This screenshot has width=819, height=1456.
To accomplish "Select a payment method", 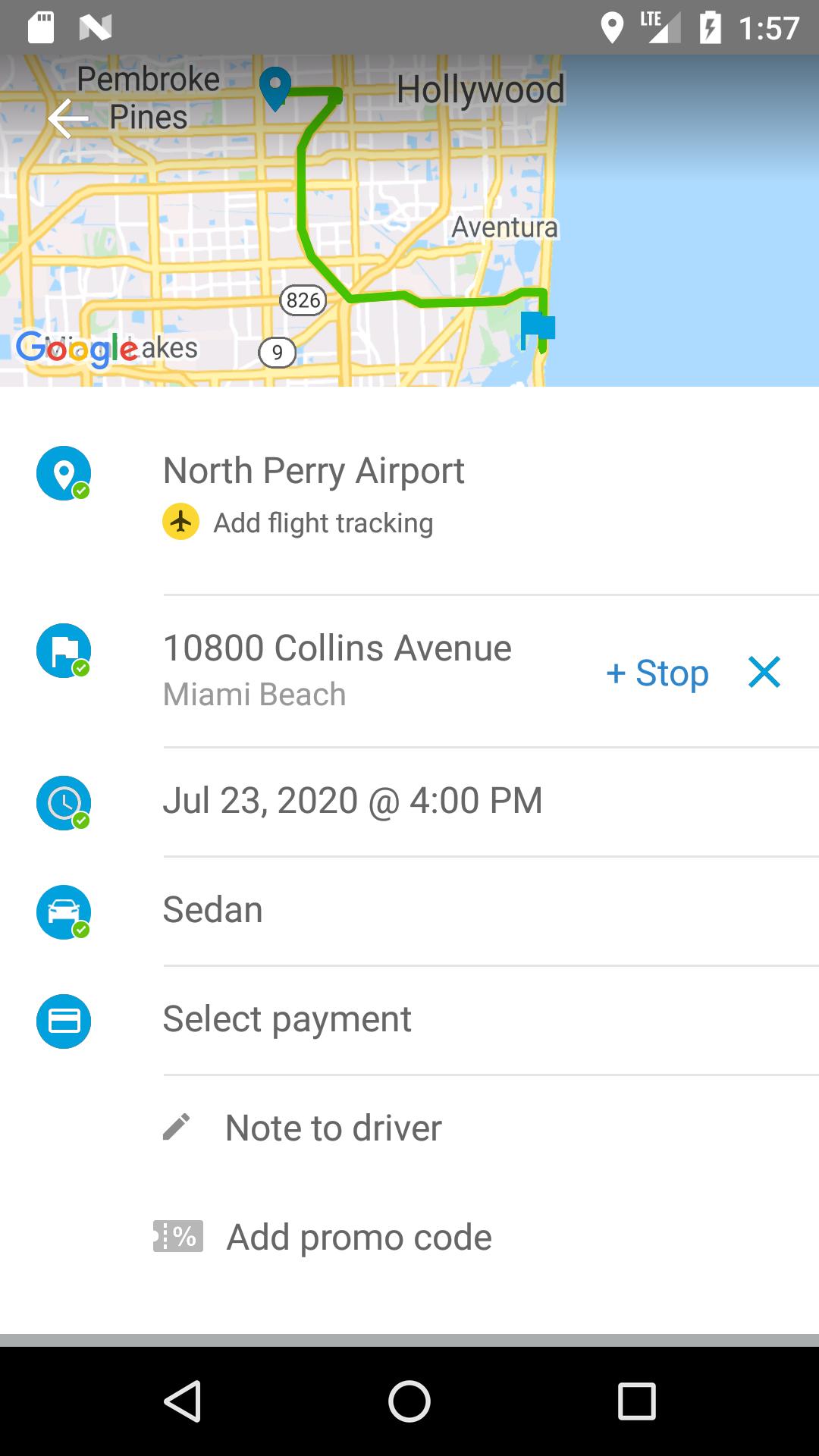I will tap(287, 1019).
